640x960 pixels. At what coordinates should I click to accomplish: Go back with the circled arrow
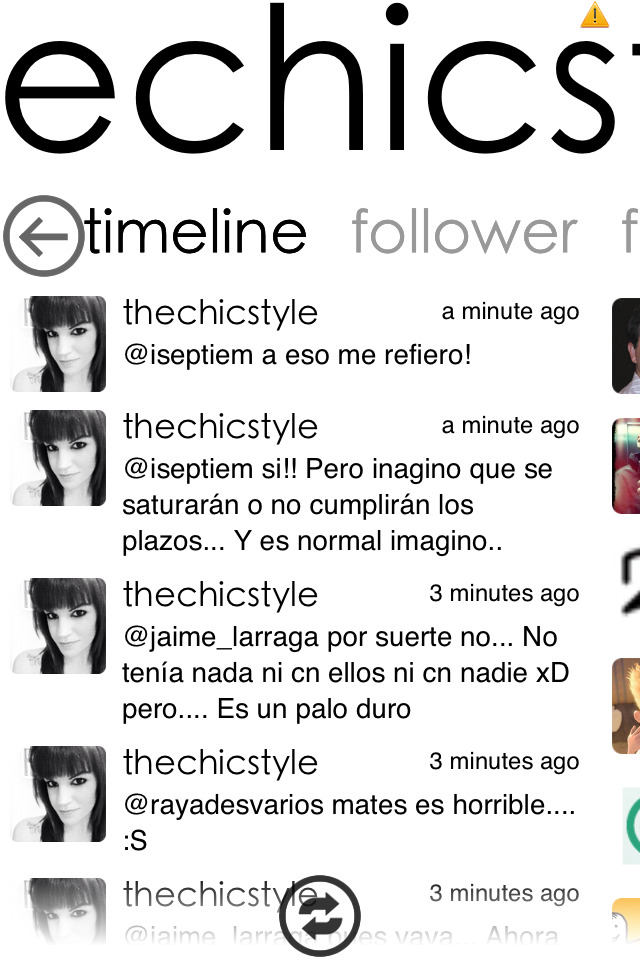43,236
